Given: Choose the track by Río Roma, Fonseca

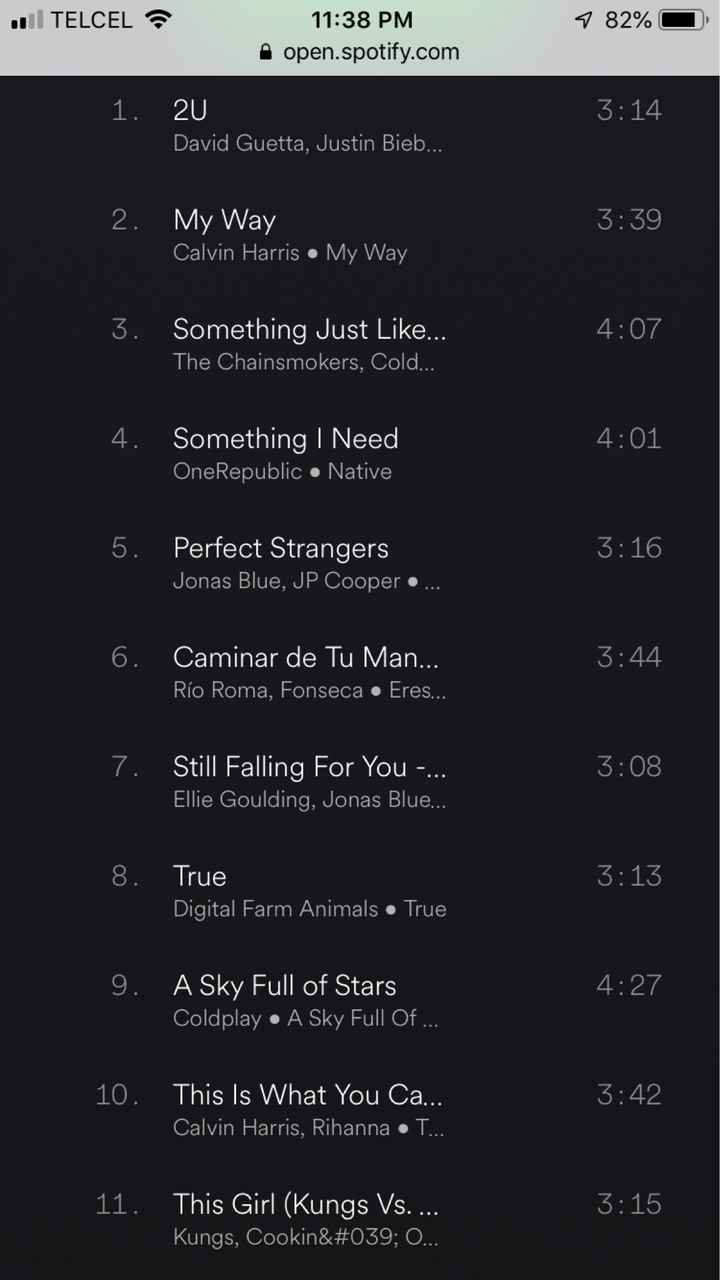Looking at the screenshot, I should (360, 673).
